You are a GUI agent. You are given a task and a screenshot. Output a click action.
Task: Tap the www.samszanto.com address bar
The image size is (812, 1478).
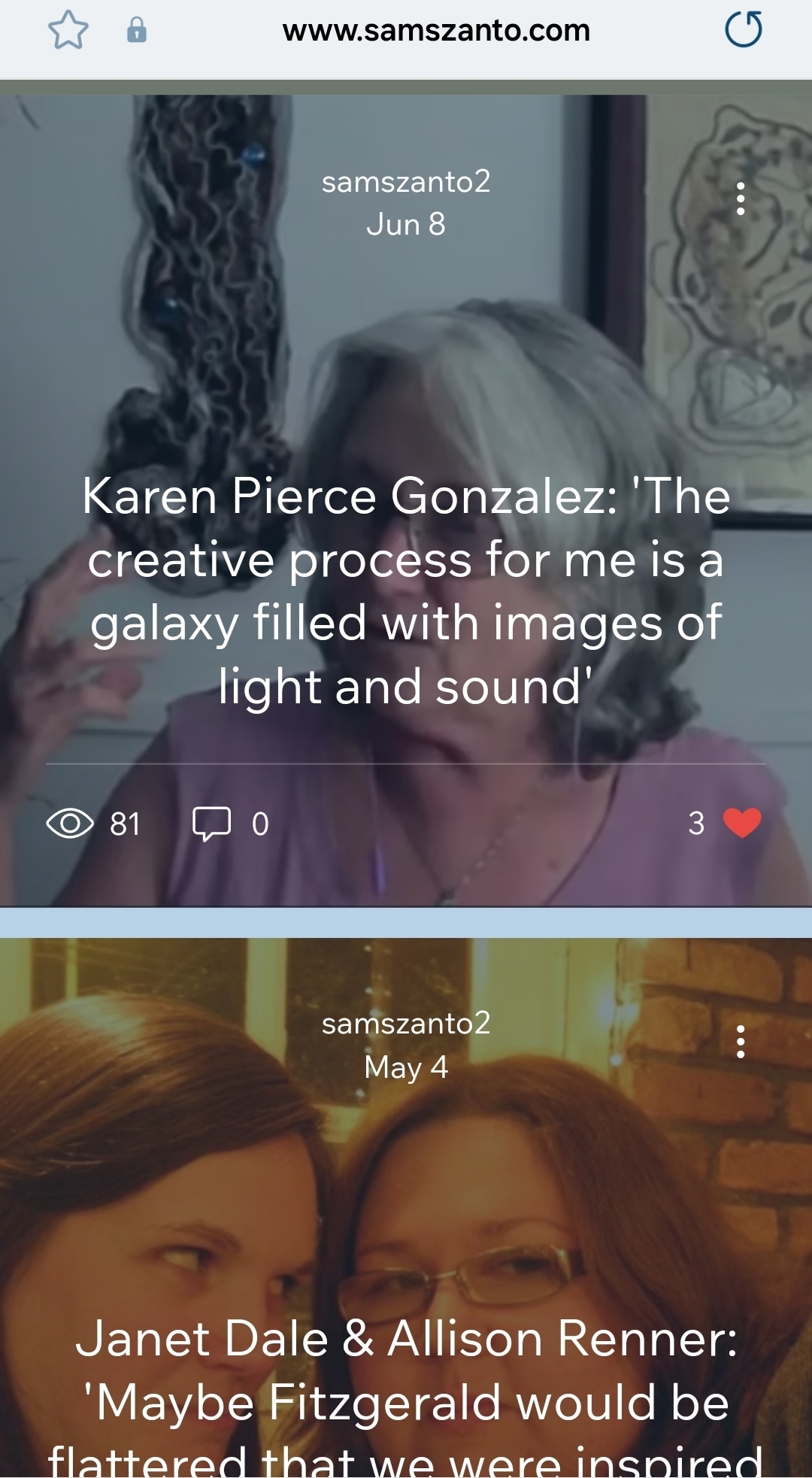tap(436, 31)
